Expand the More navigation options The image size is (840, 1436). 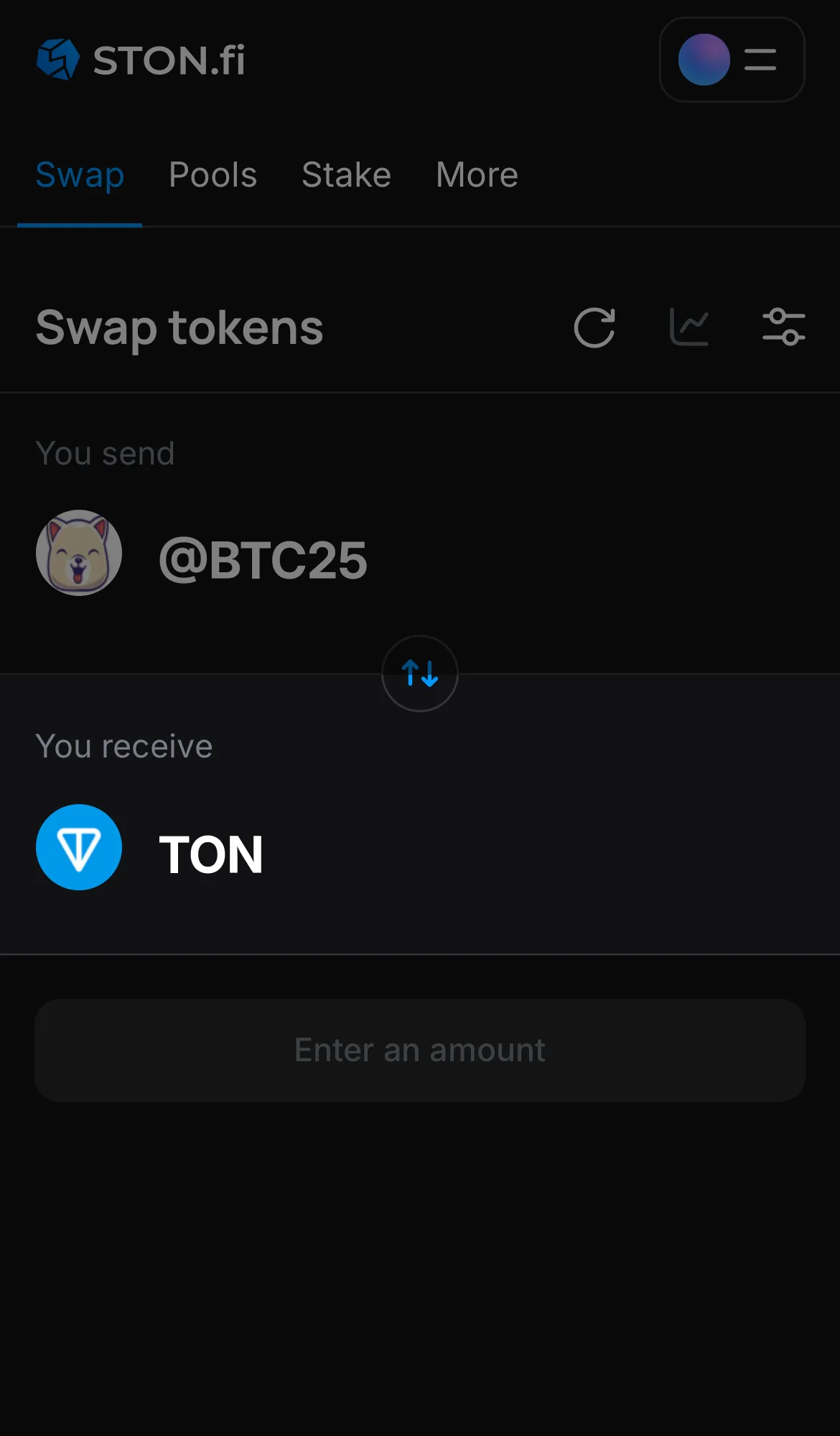click(476, 174)
